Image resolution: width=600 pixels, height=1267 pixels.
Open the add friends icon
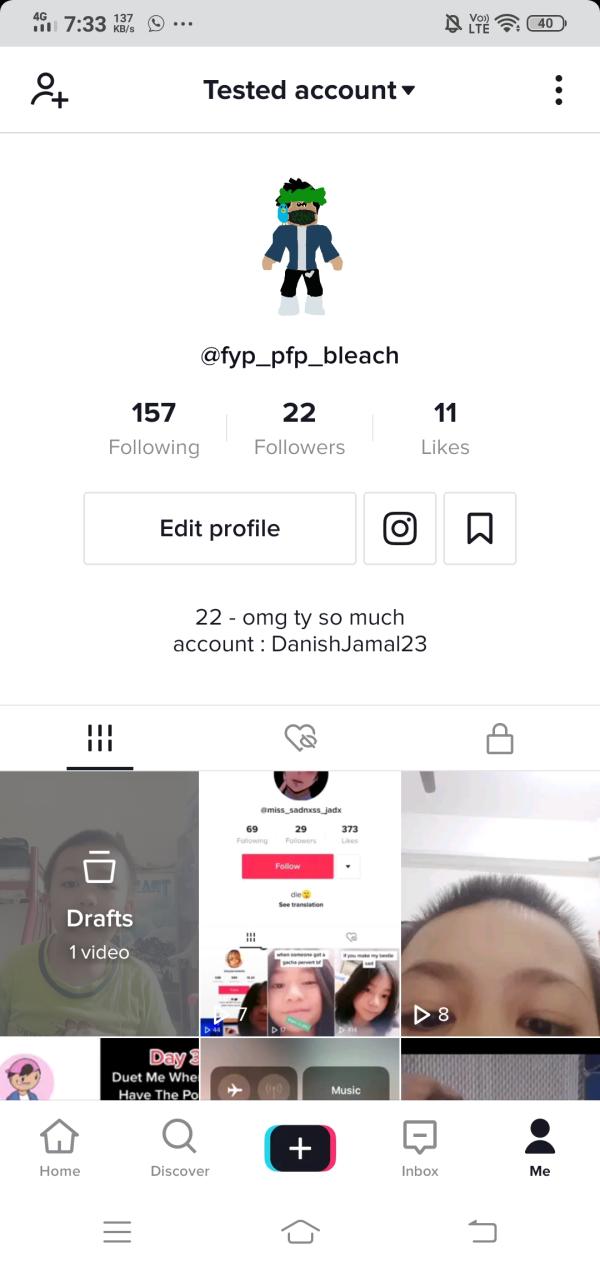tap(49, 90)
